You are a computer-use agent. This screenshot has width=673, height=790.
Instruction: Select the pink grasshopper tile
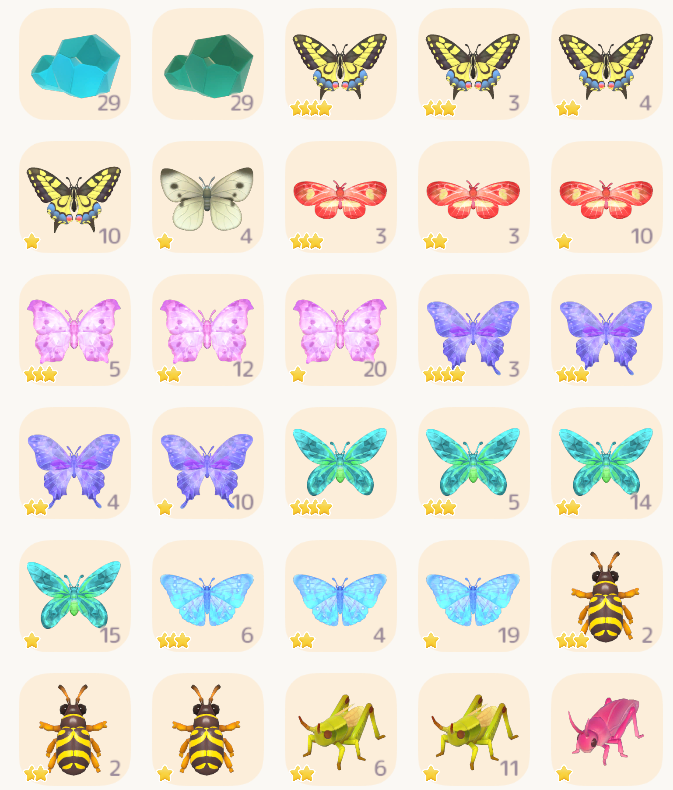606,729
